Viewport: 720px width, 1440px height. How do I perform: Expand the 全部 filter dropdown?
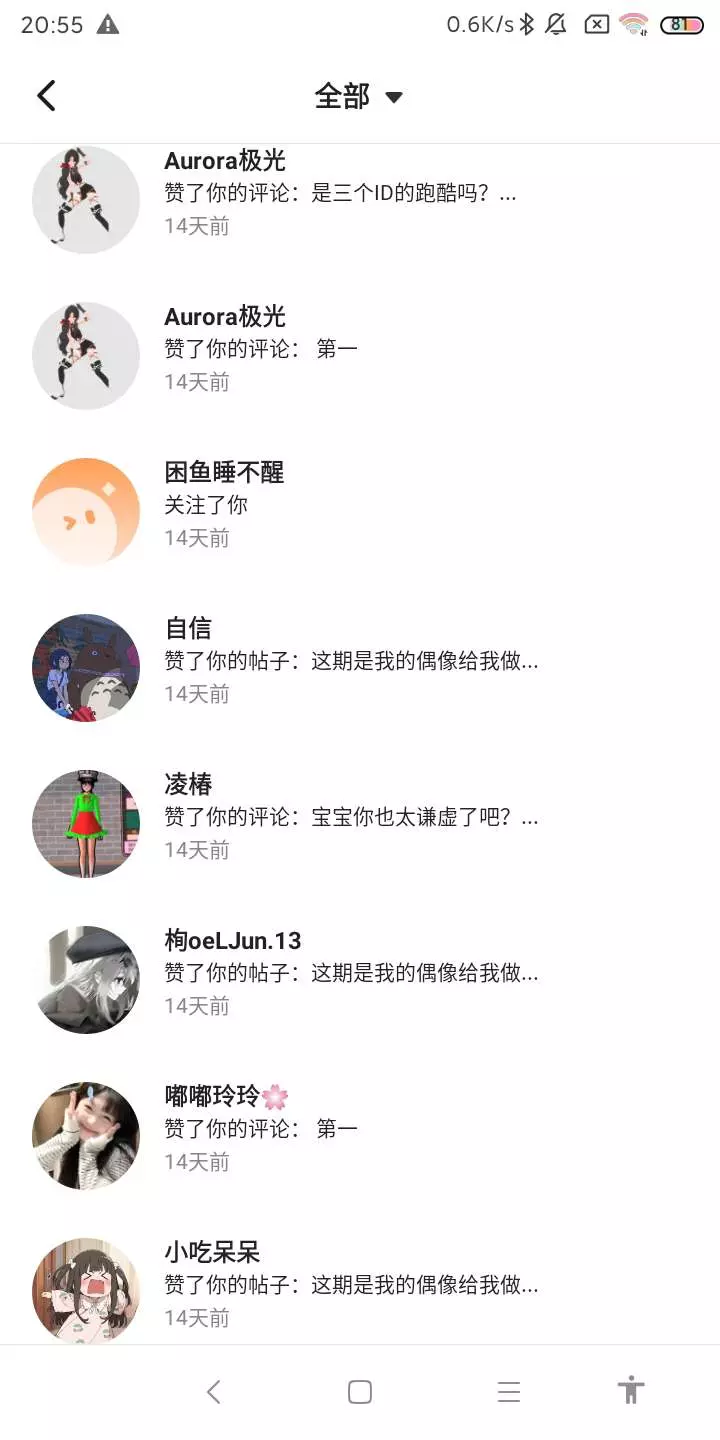coord(359,96)
